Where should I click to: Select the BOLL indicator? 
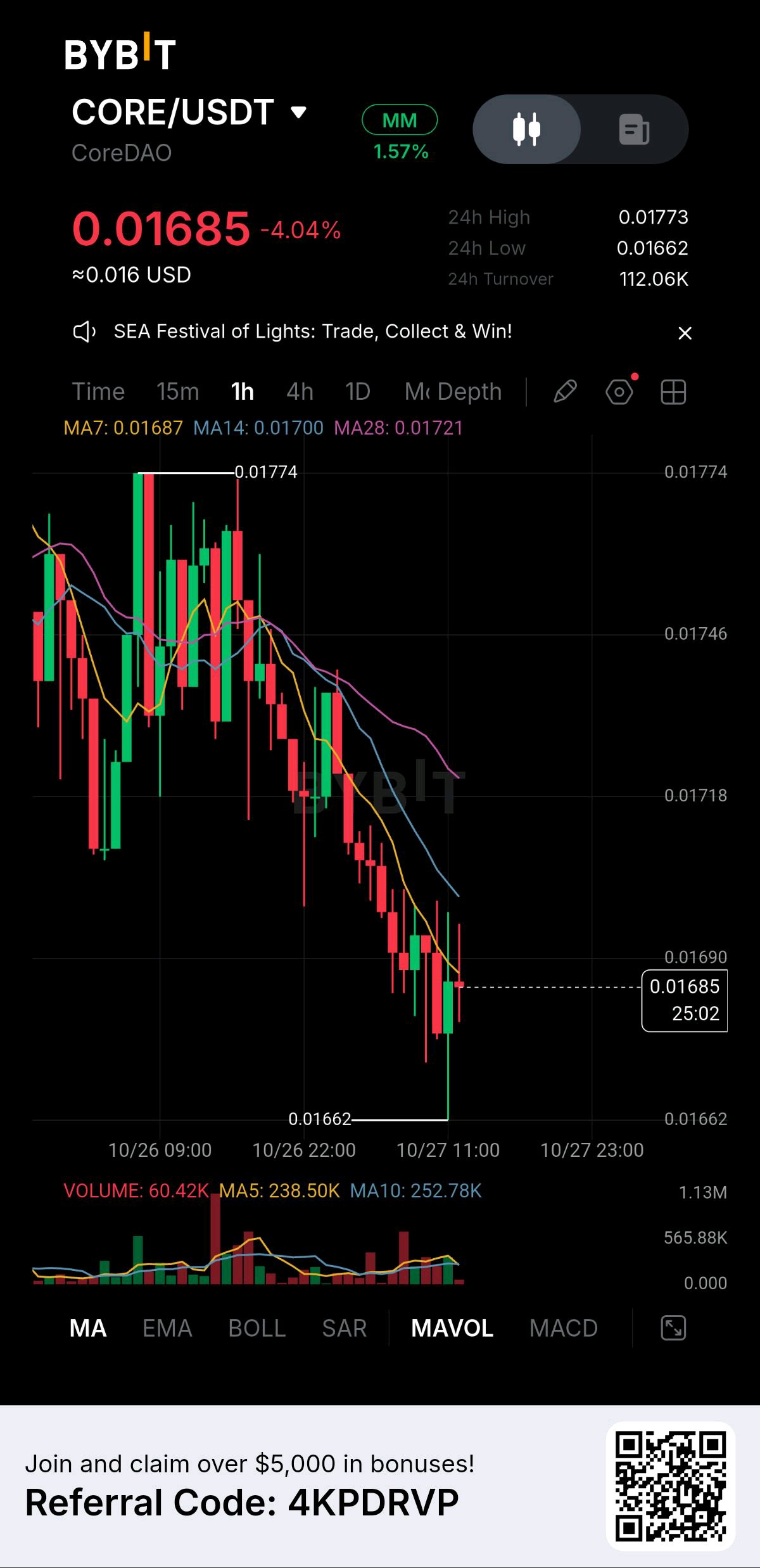coord(257,1328)
